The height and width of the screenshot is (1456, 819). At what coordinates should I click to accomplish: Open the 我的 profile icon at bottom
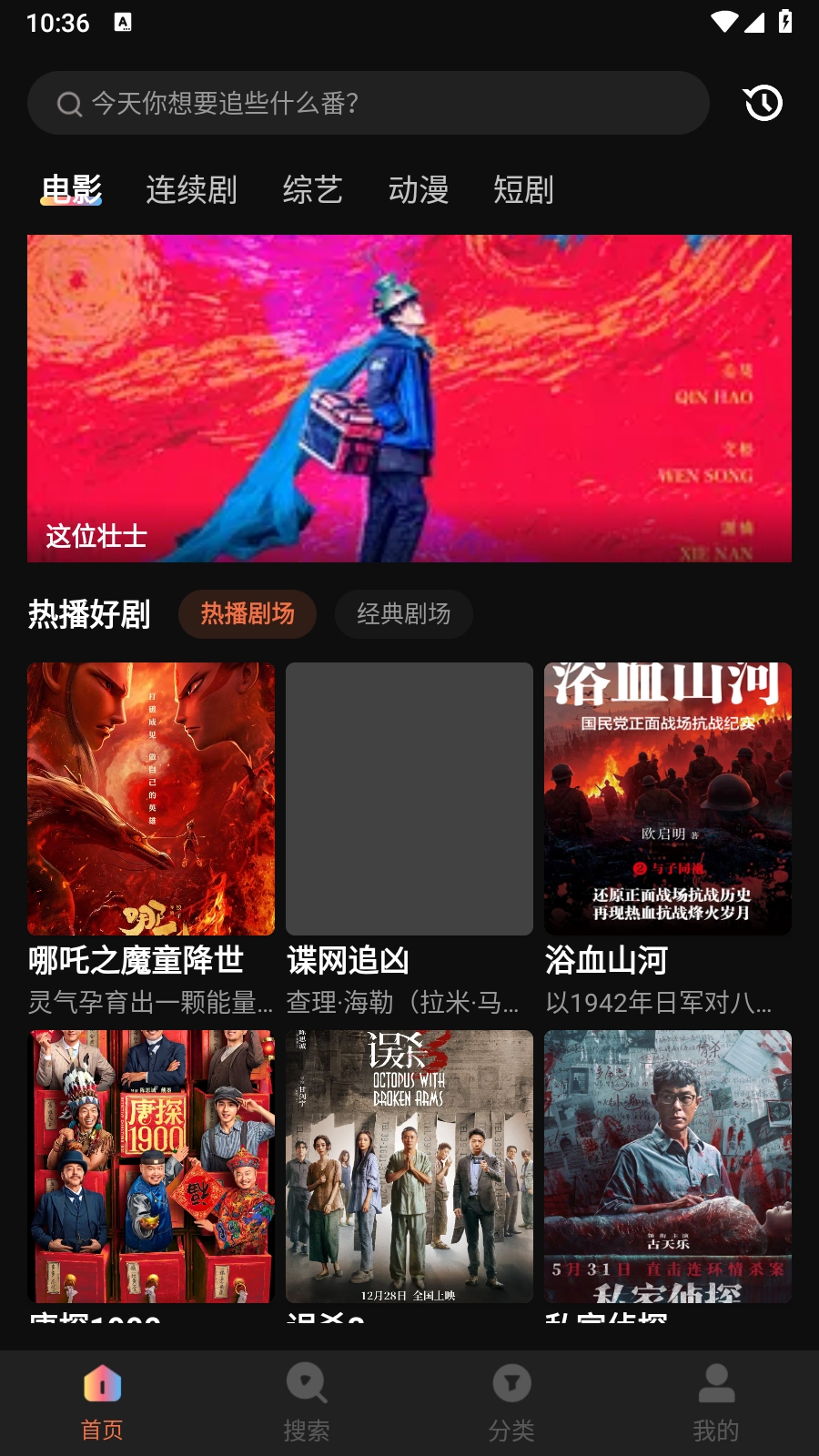716,1382
